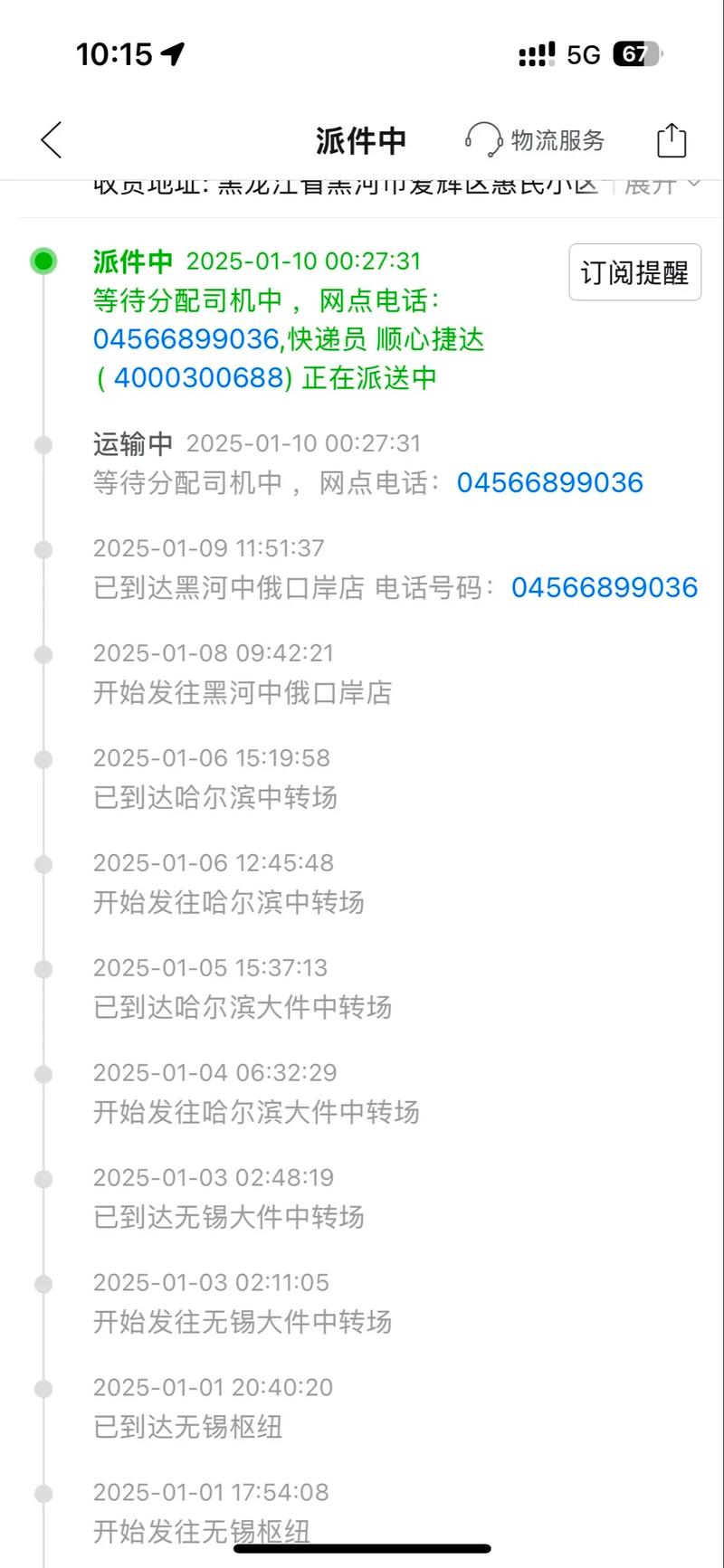Select the green 派件中 status dot
Screen dimensions: 724x1568
click(x=42, y=261)
